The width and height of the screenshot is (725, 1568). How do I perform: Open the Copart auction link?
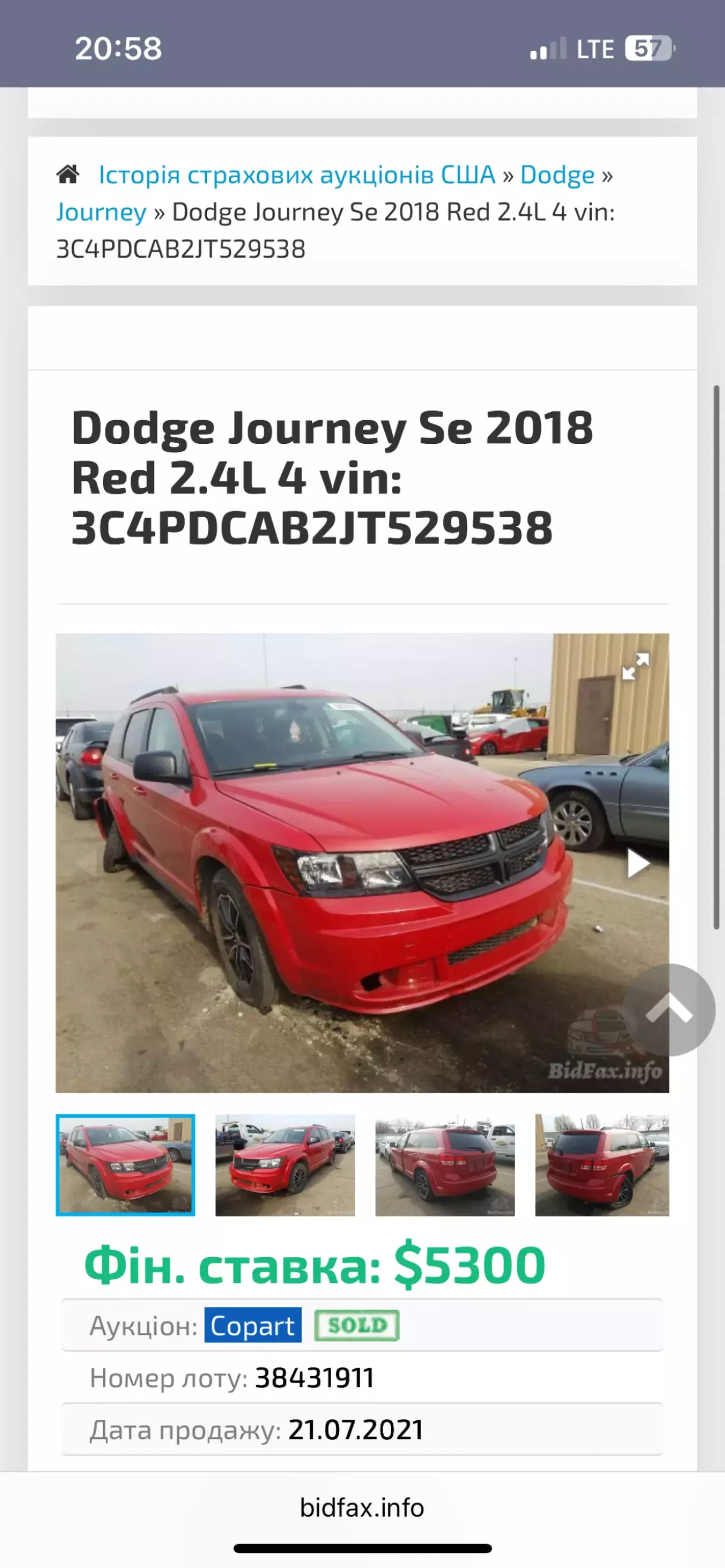pyautogui.click(x=253, y=1325)
